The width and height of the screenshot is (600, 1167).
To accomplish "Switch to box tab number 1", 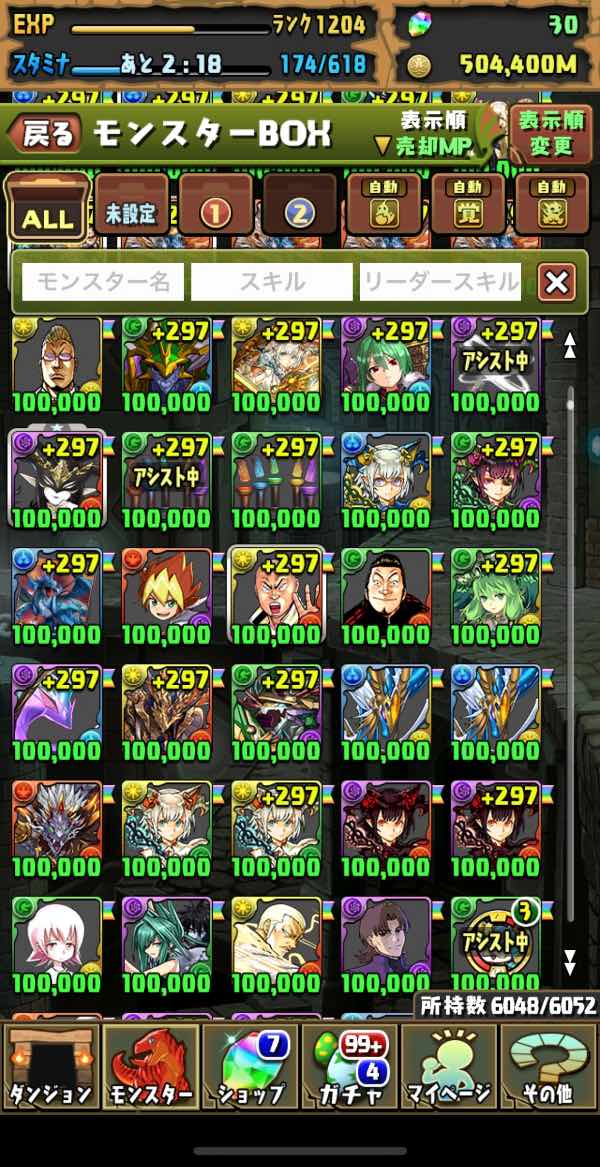I will [x=215, y=205].
